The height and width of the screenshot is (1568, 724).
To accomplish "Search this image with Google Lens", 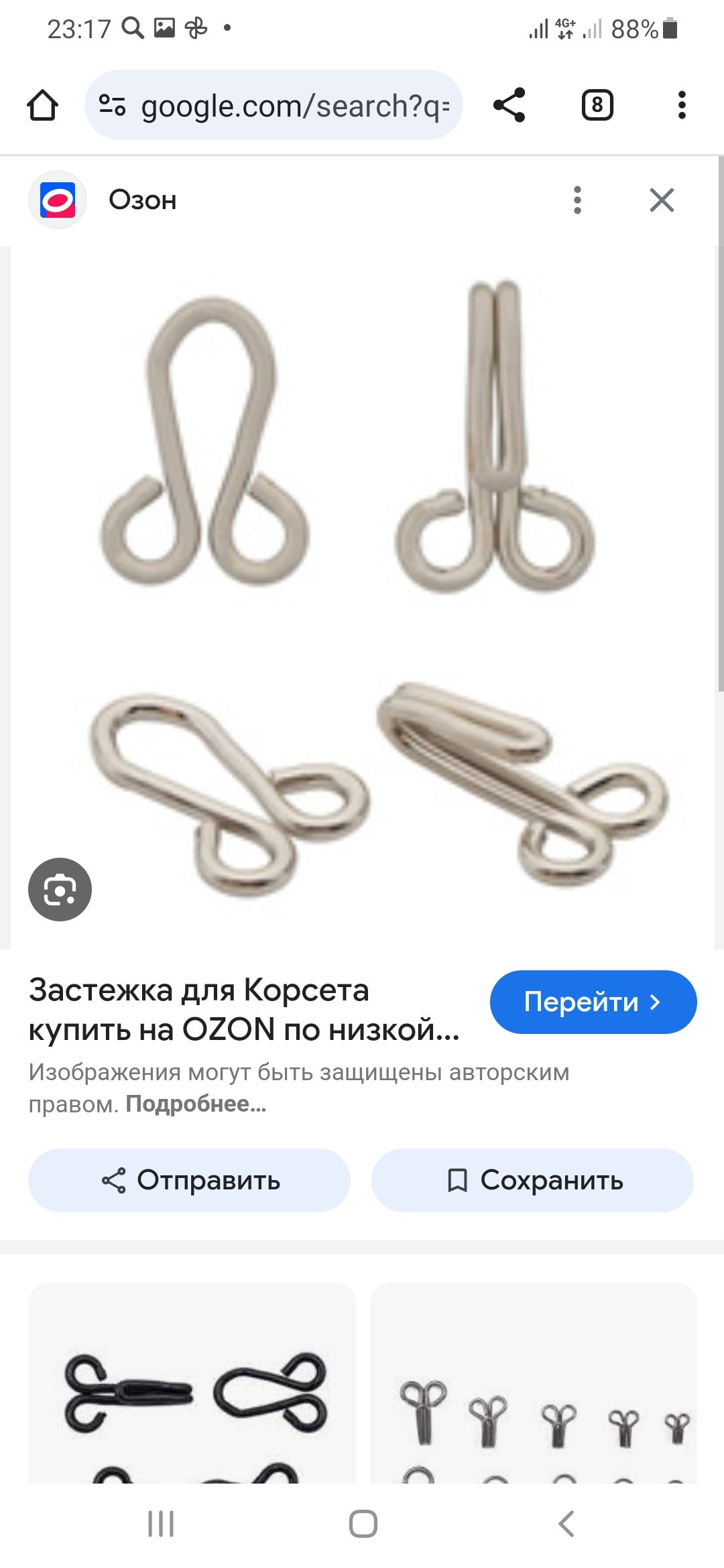I will coord(60,889).
